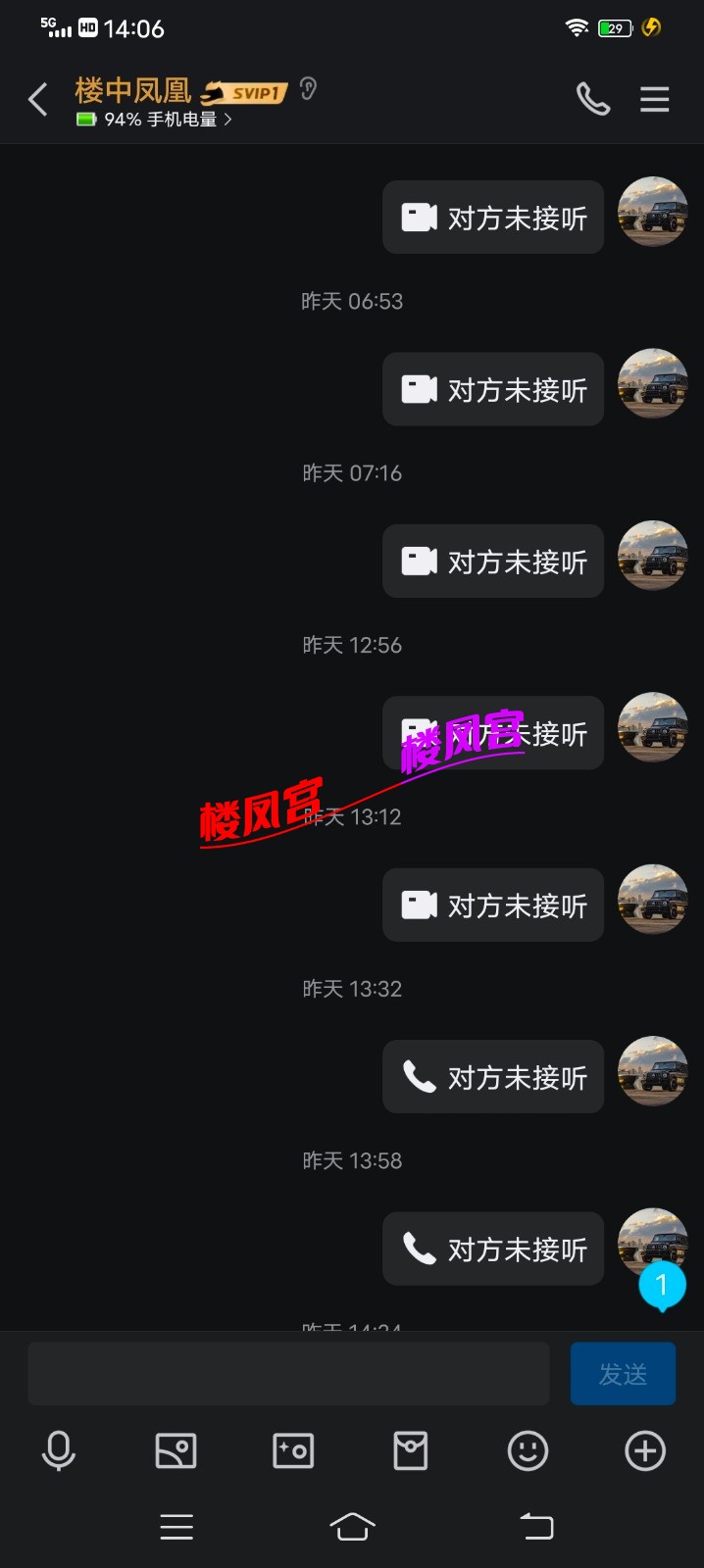Jump to the 1 new message bubble

click(x=662, y=1285)
